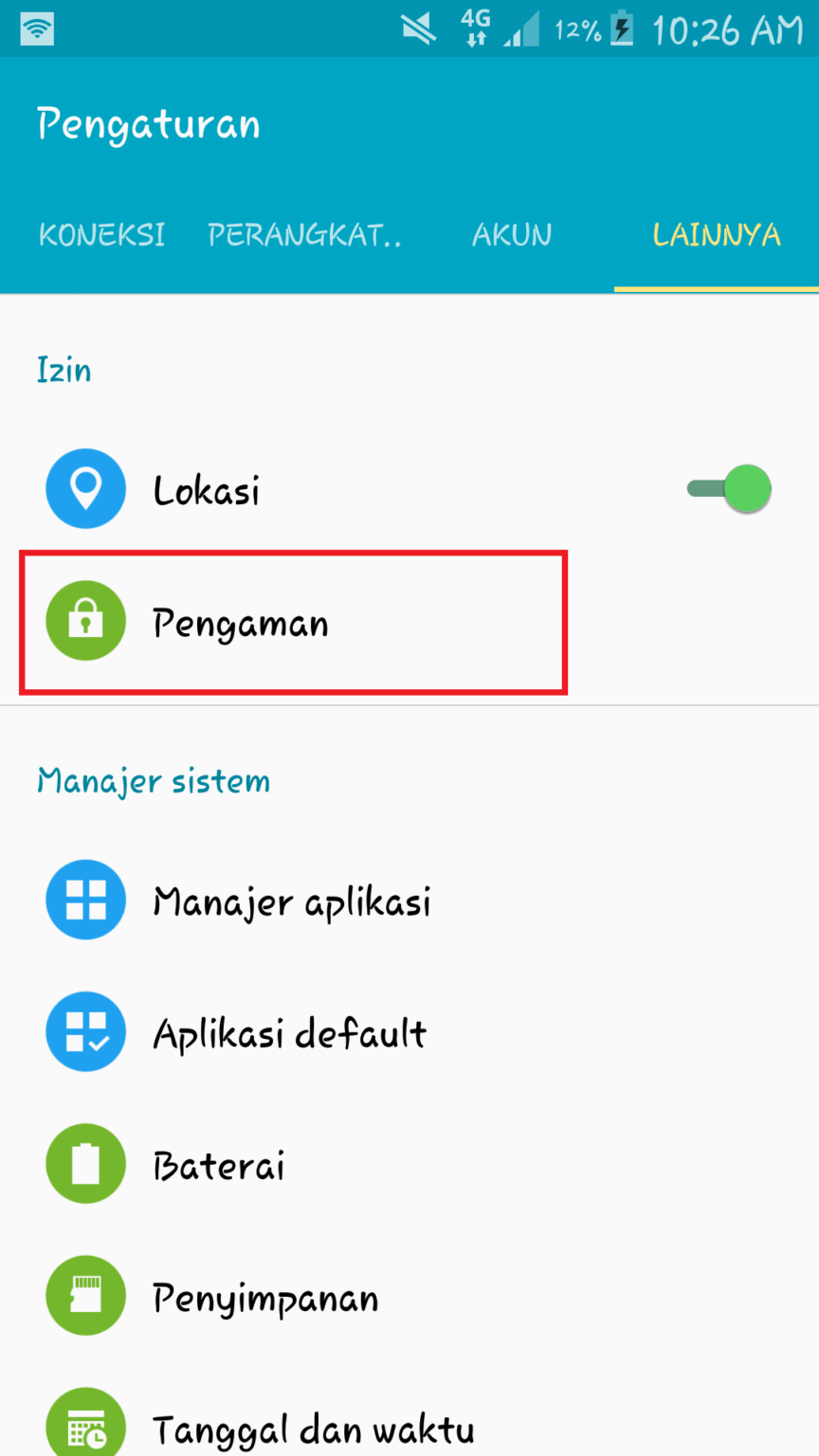Switch to the KONEKSI tab

pyautogui.click(x=102, y=235)
